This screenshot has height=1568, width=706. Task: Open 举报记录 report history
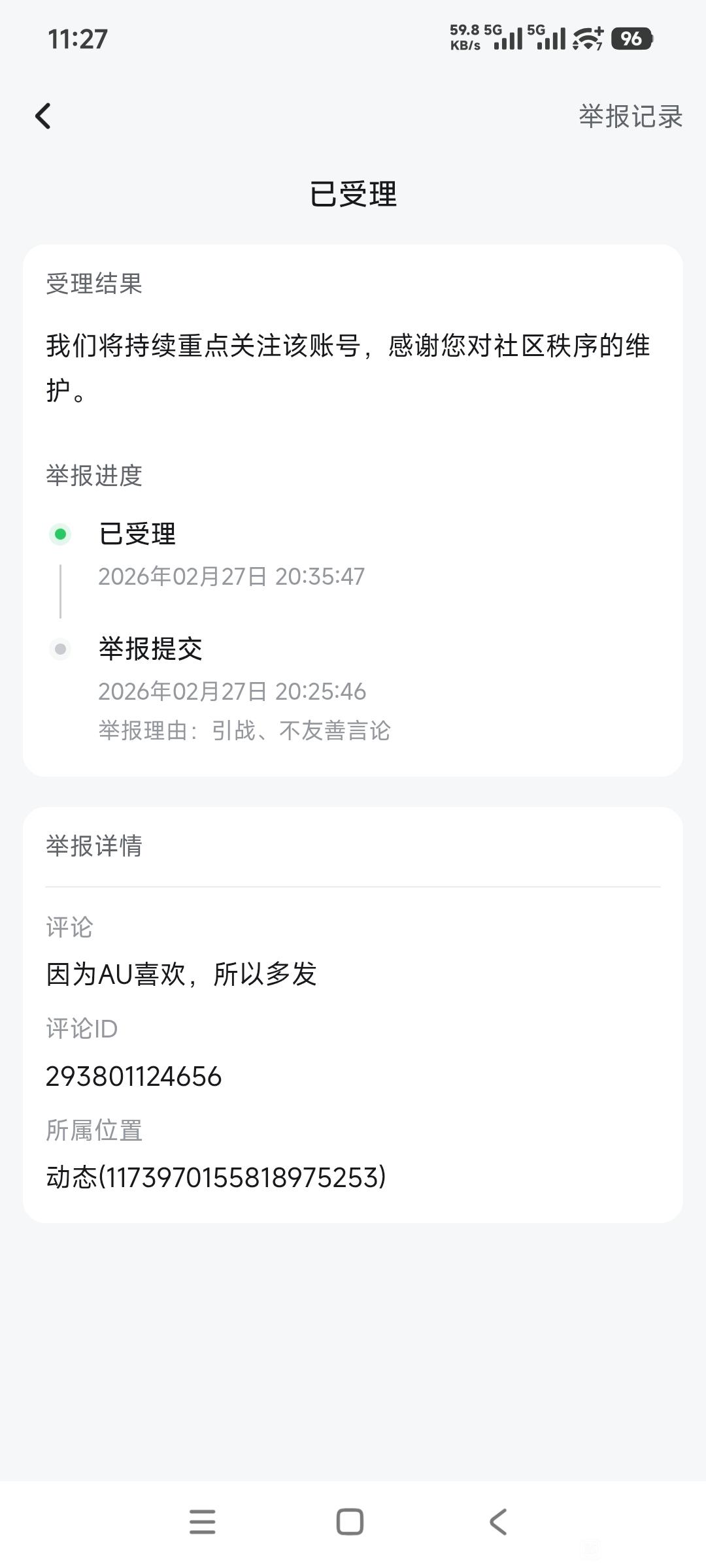click(630, 116)
